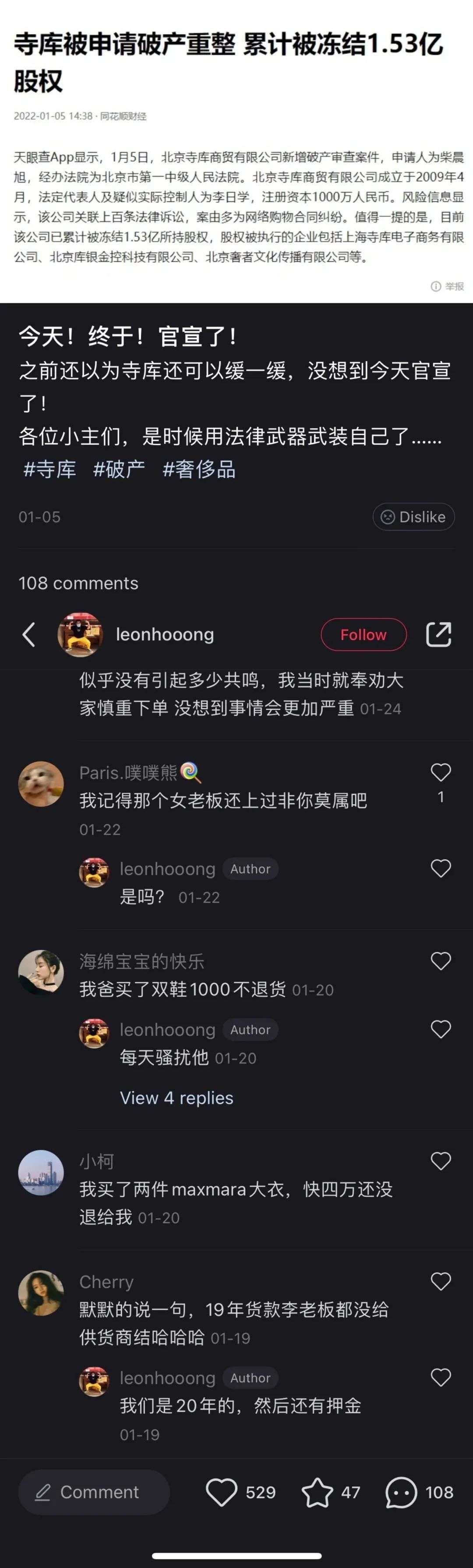Open hashtag #寺库
Image resolution: width=473 pixels, height=1568 pixels.
(x=49, y=469)
